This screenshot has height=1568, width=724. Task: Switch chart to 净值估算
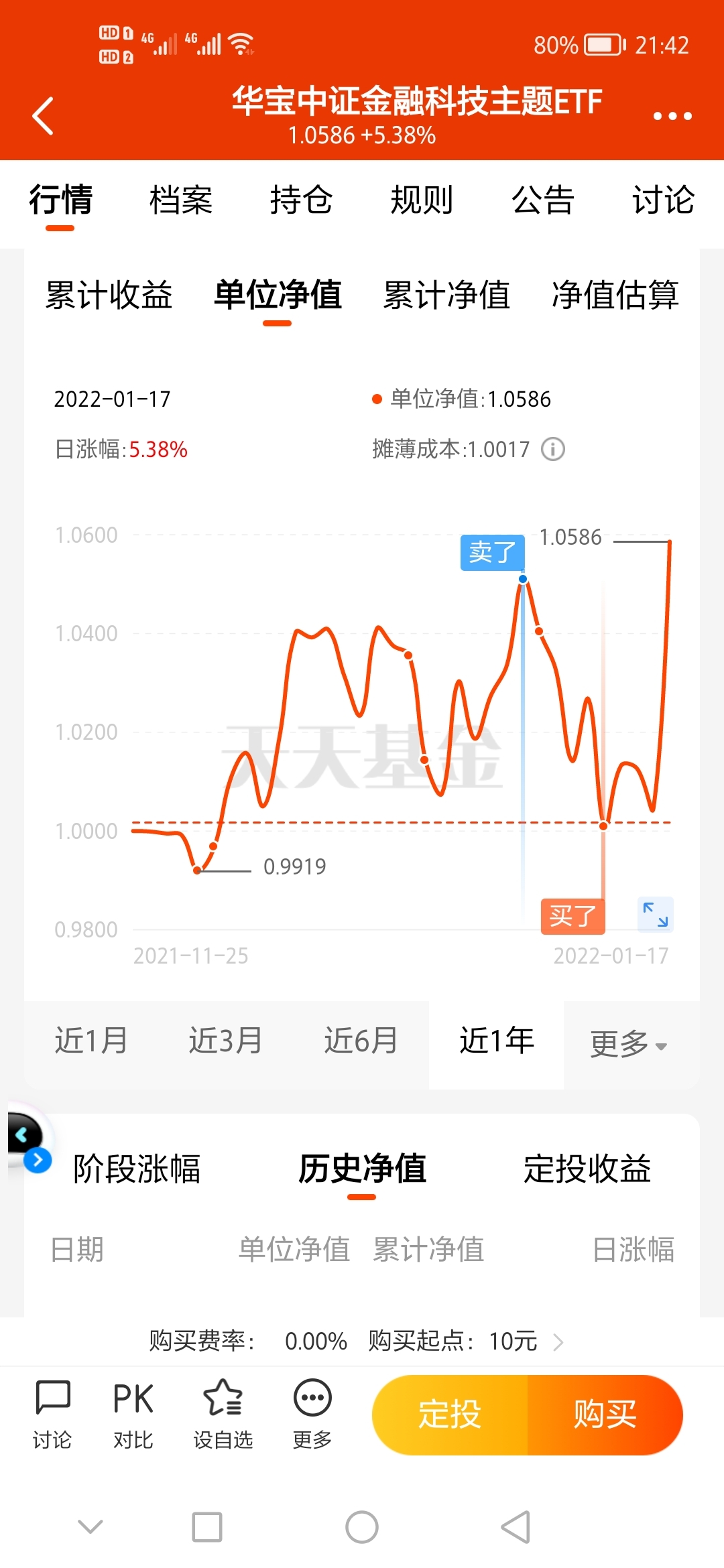pyautogui.click(x=615, y=295)
